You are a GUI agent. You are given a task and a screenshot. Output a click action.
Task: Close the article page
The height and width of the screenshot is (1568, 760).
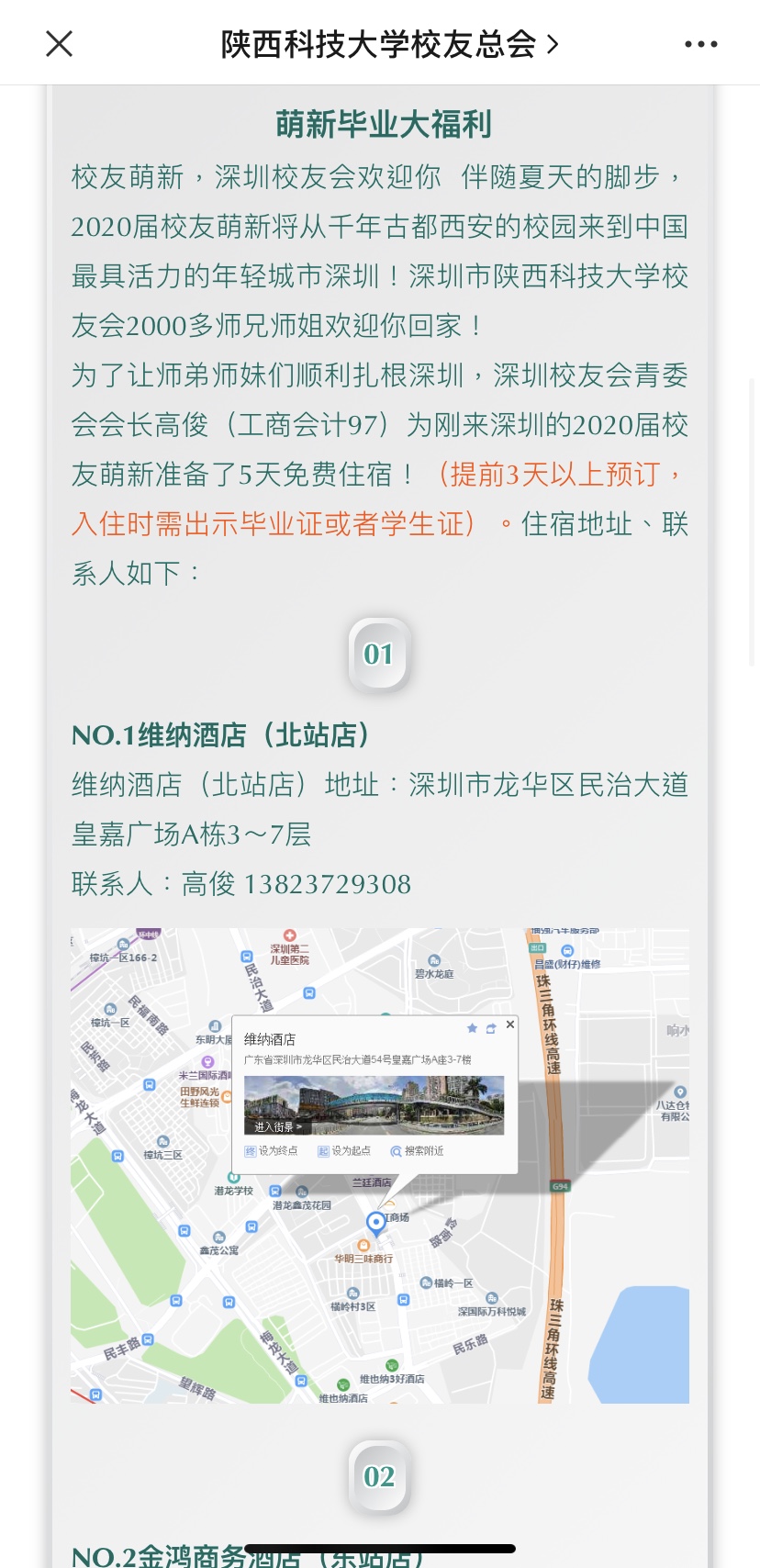60,43
